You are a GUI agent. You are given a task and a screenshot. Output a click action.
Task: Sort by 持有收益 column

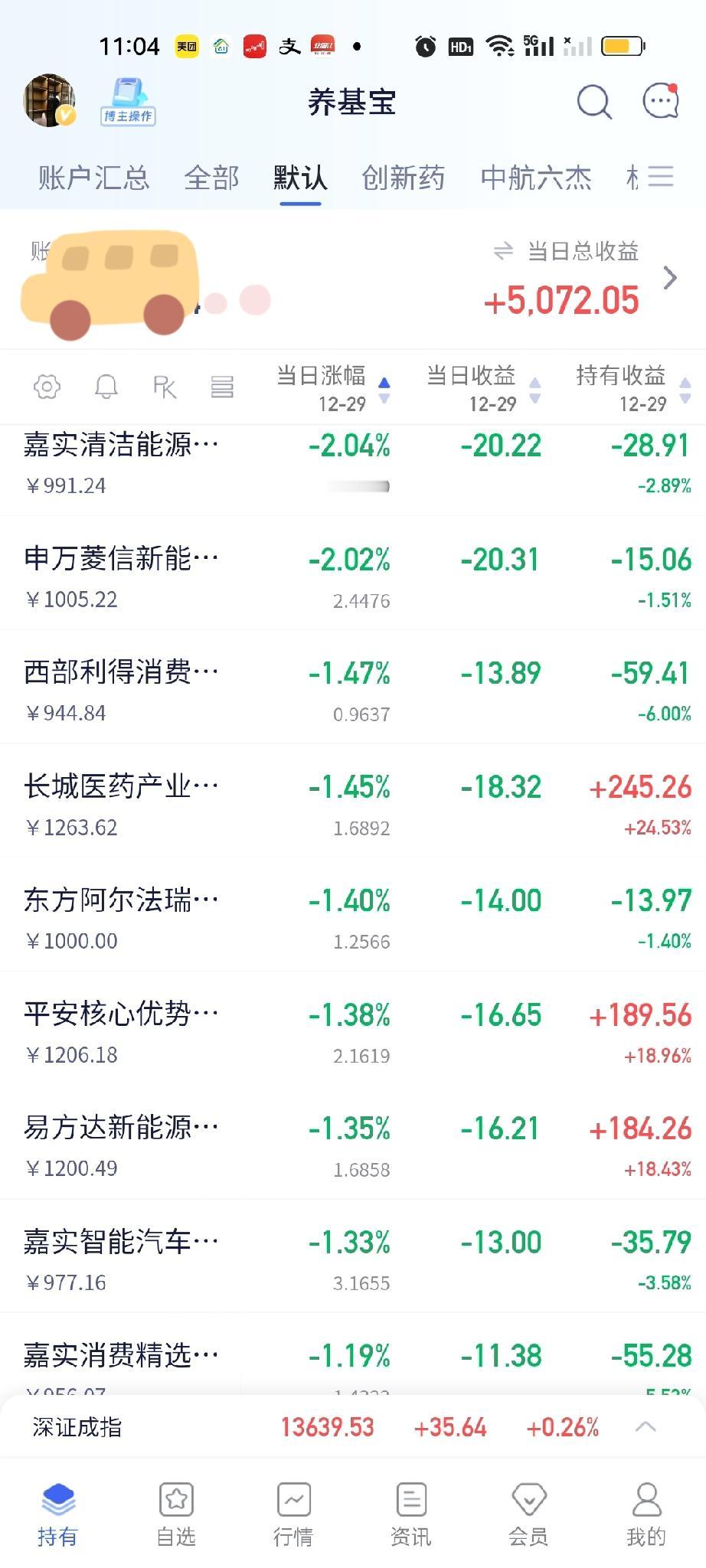click(x=632, y=387)
